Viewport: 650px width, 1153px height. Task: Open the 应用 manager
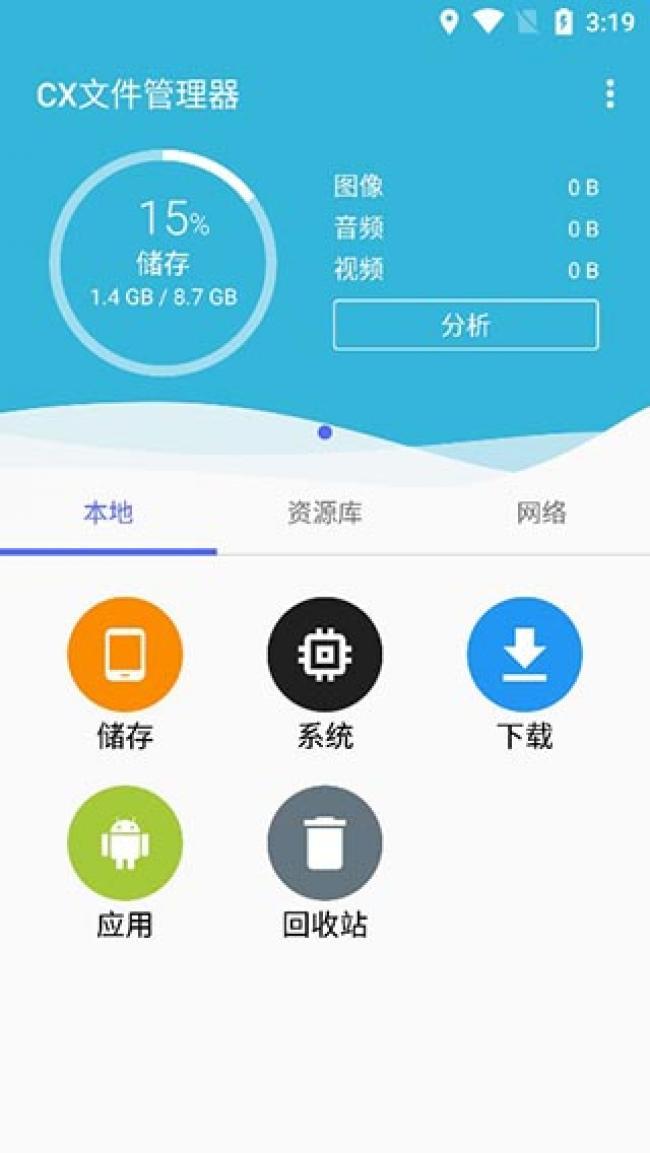[125, 843]
